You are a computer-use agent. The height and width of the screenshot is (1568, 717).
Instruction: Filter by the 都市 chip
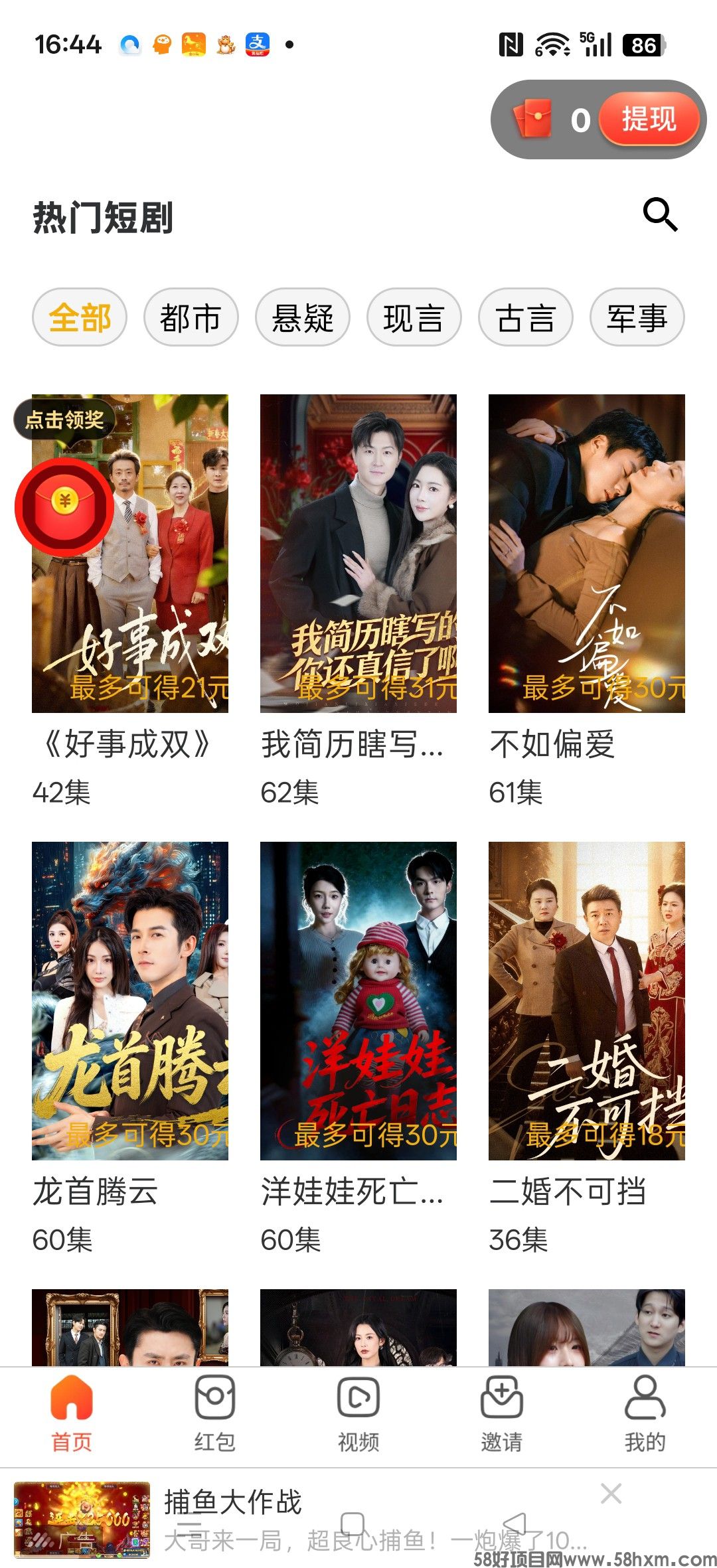(191, 317)
